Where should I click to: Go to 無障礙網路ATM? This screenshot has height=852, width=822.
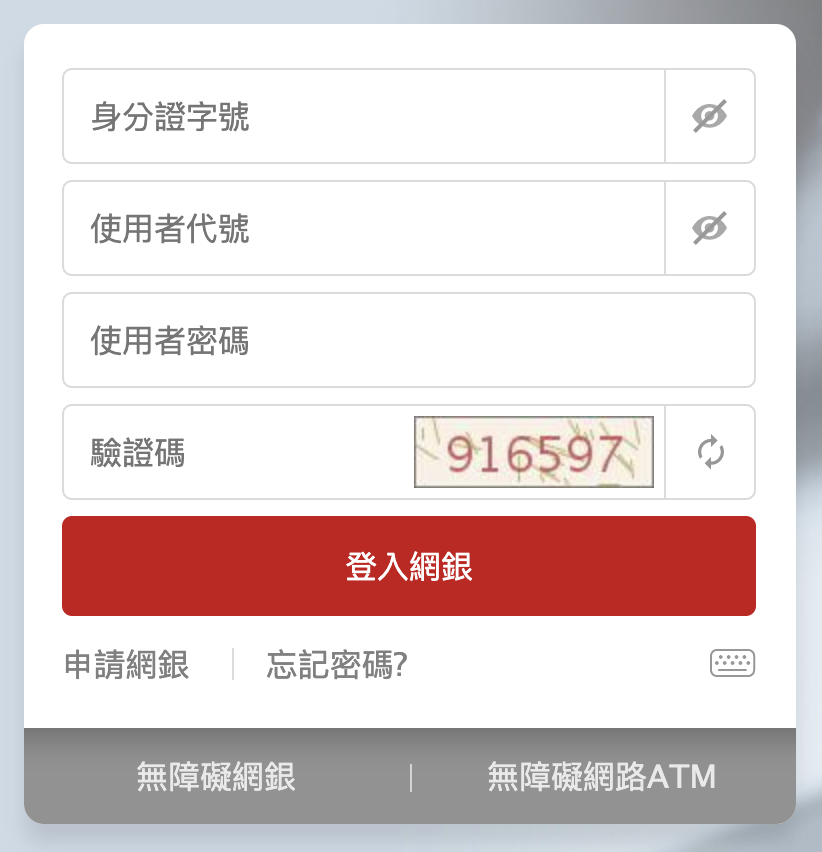coord(602,777)
